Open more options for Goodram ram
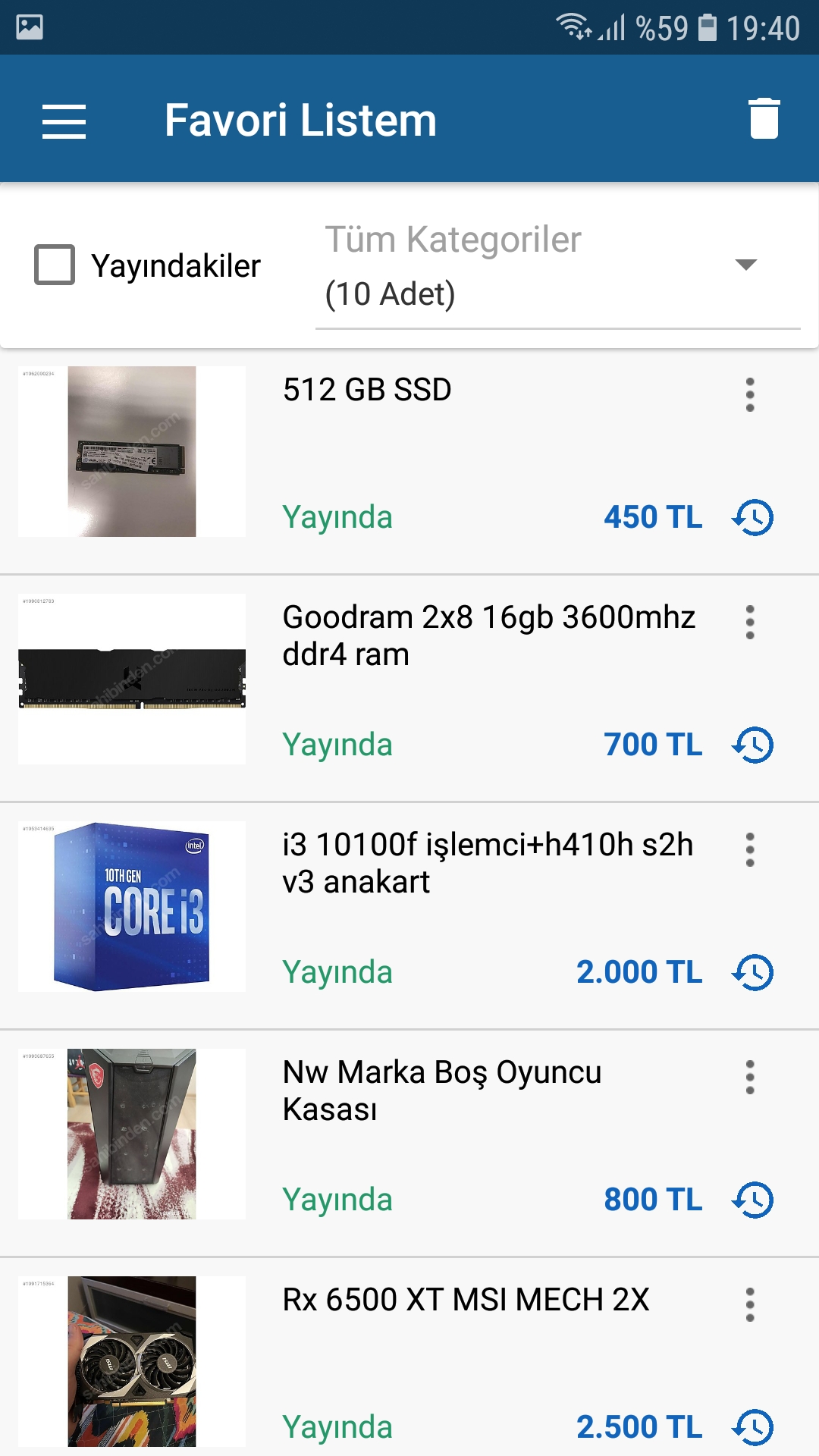This screenshot has height=1456, width=819. (750, 623)
